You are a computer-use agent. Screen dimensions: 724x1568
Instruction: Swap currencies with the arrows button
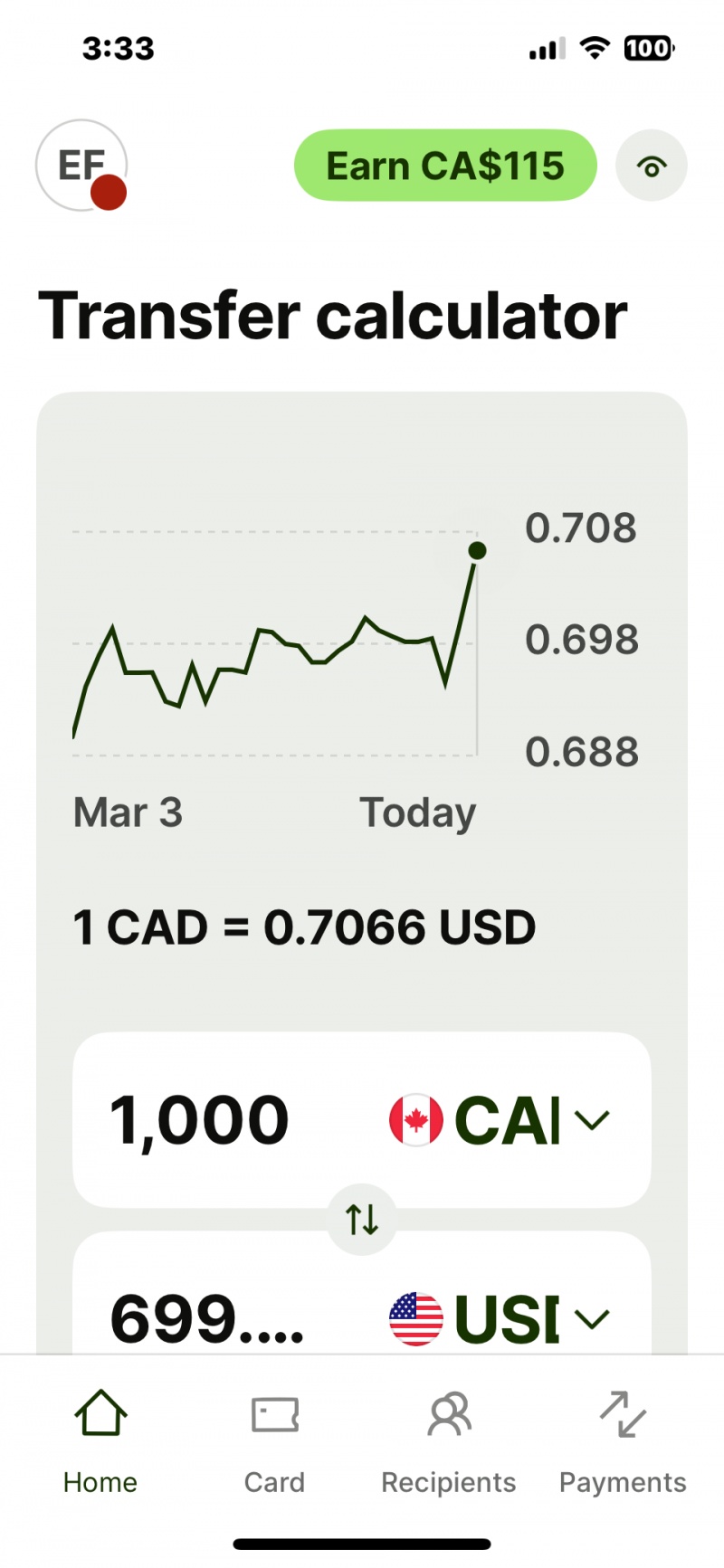click(x=362, y=1219)
